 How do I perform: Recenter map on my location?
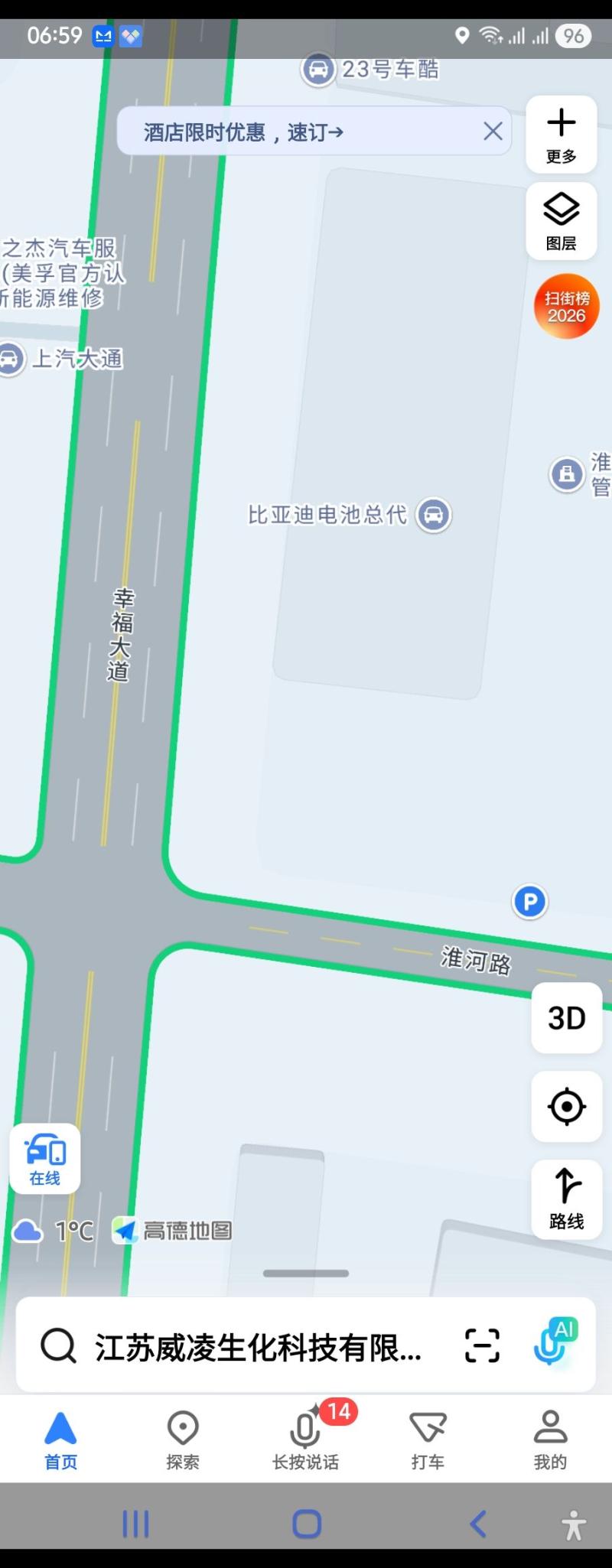tap(566, 1106)
